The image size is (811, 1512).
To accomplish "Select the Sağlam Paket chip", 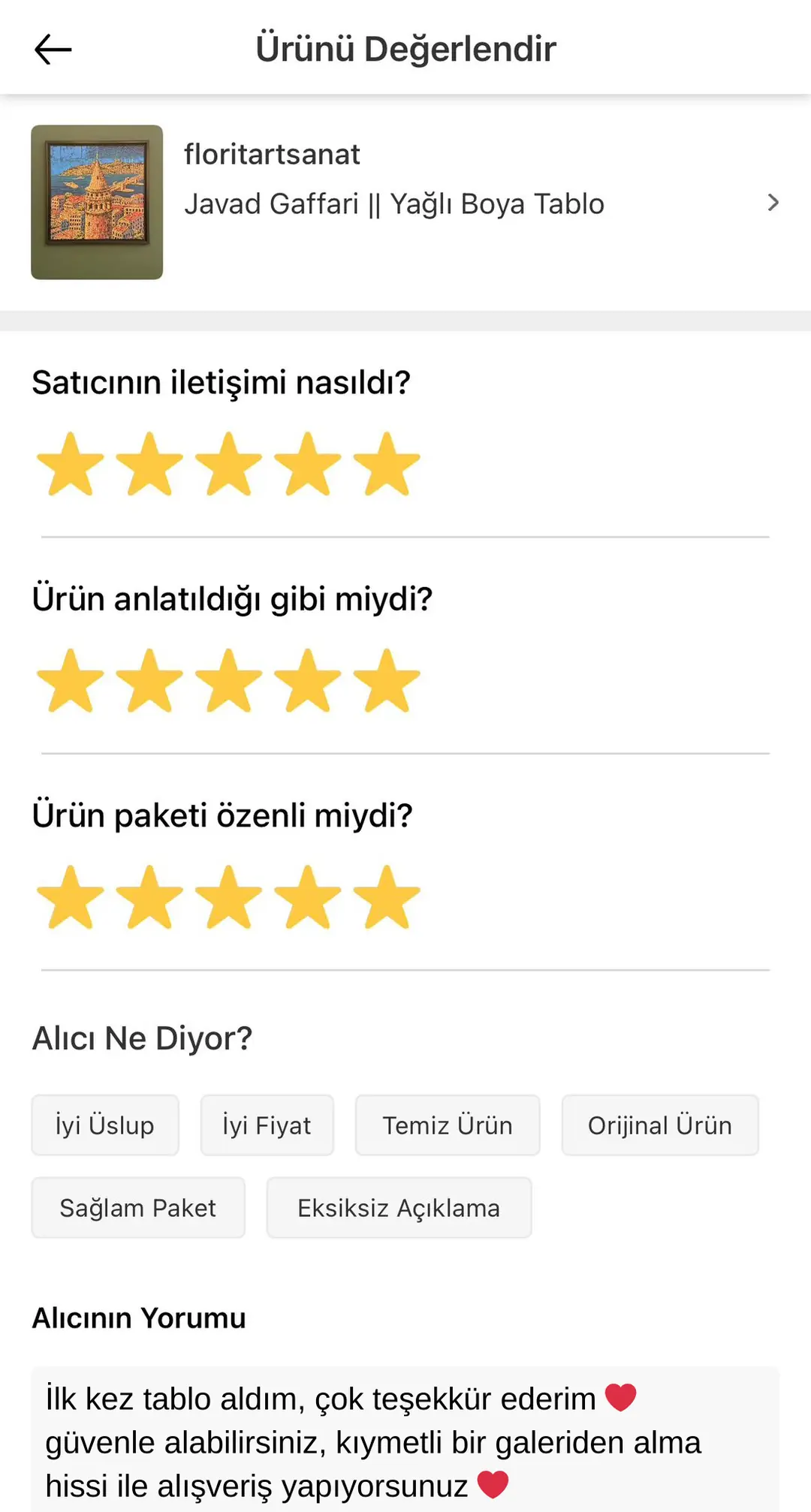I will coord(138,1208).
